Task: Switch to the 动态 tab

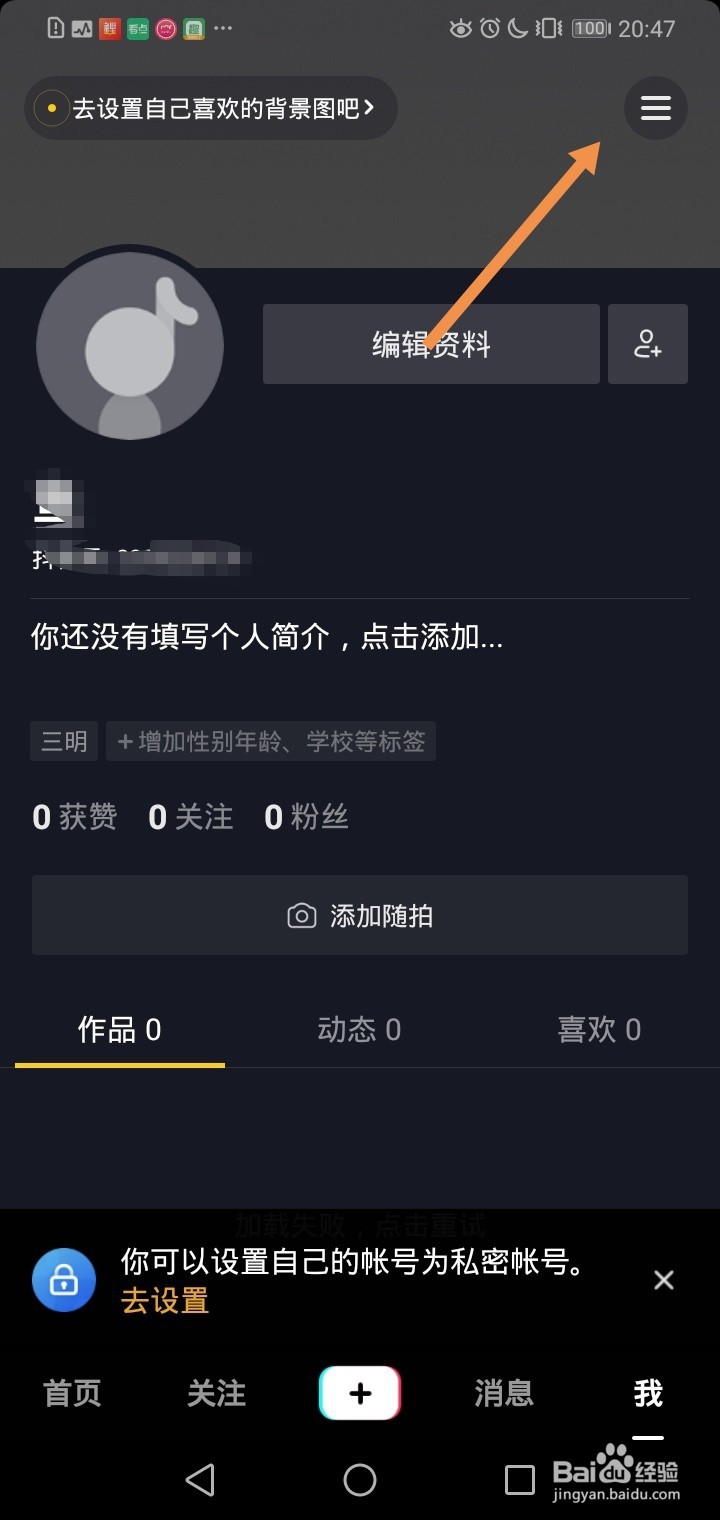Action: [357, 1029]
